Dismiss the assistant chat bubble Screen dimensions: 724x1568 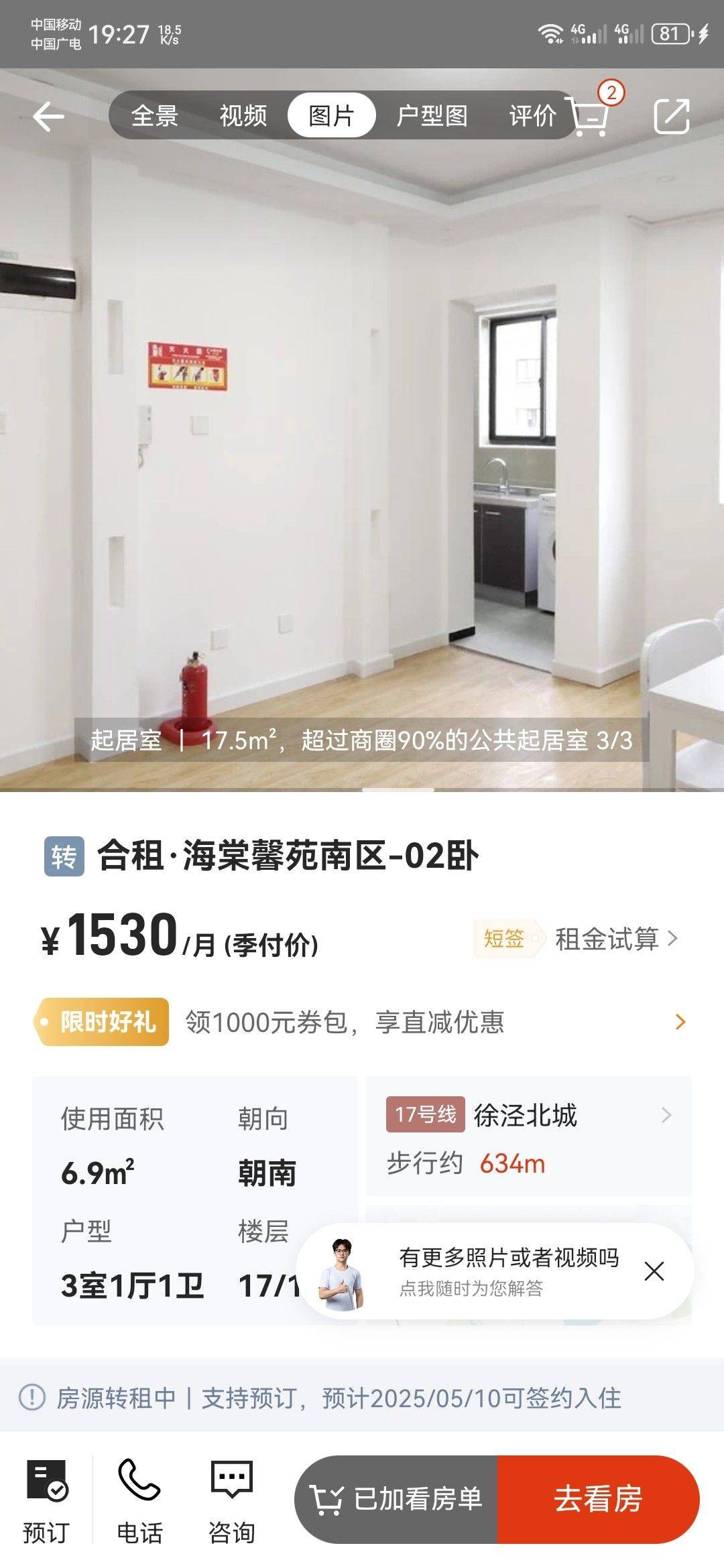(654, 1271)
